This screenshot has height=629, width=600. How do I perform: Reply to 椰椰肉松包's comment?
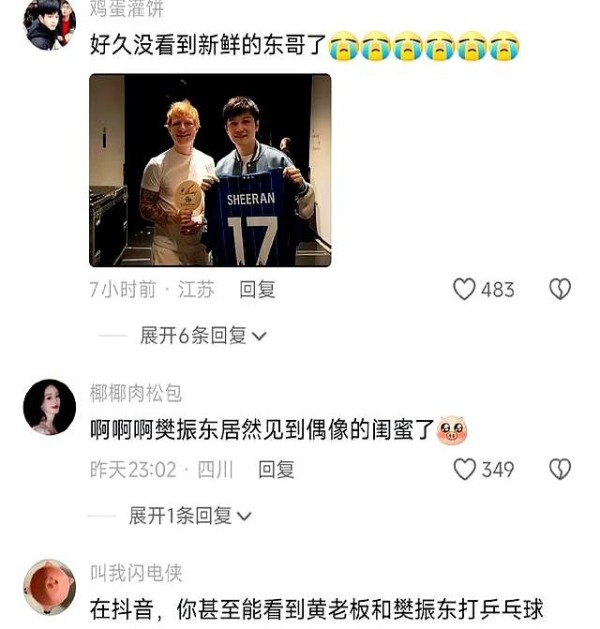click(276, 469)
